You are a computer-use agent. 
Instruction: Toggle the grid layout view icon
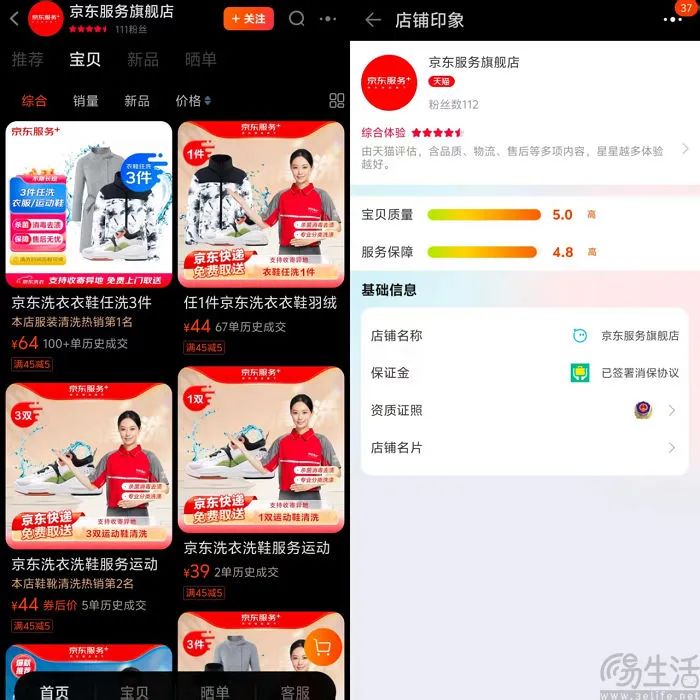tap(337, 101)
